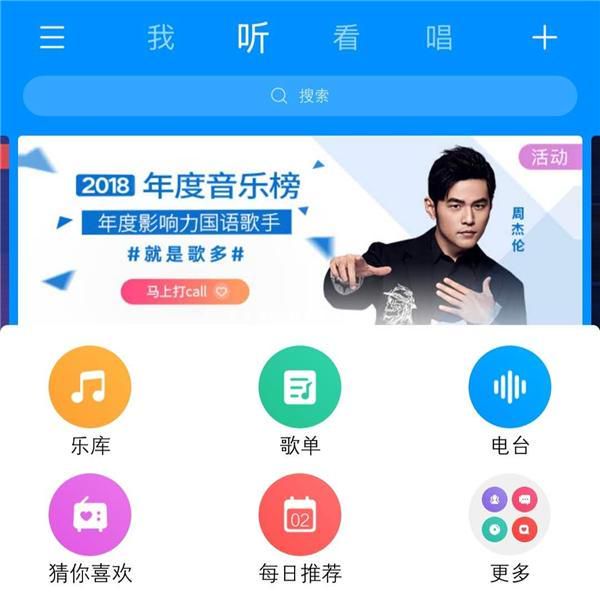This screenshot has width=600, height=606.
Task: Switch to the 我 tab
Action: [161, 38]
